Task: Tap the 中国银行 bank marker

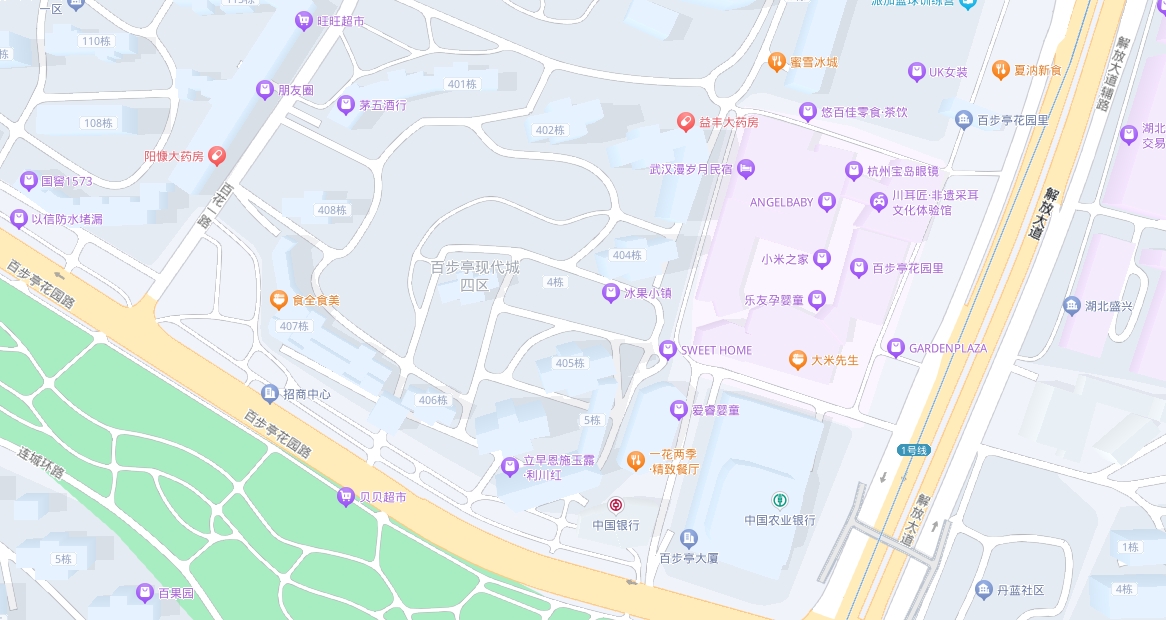Action: tap(615, 506)
